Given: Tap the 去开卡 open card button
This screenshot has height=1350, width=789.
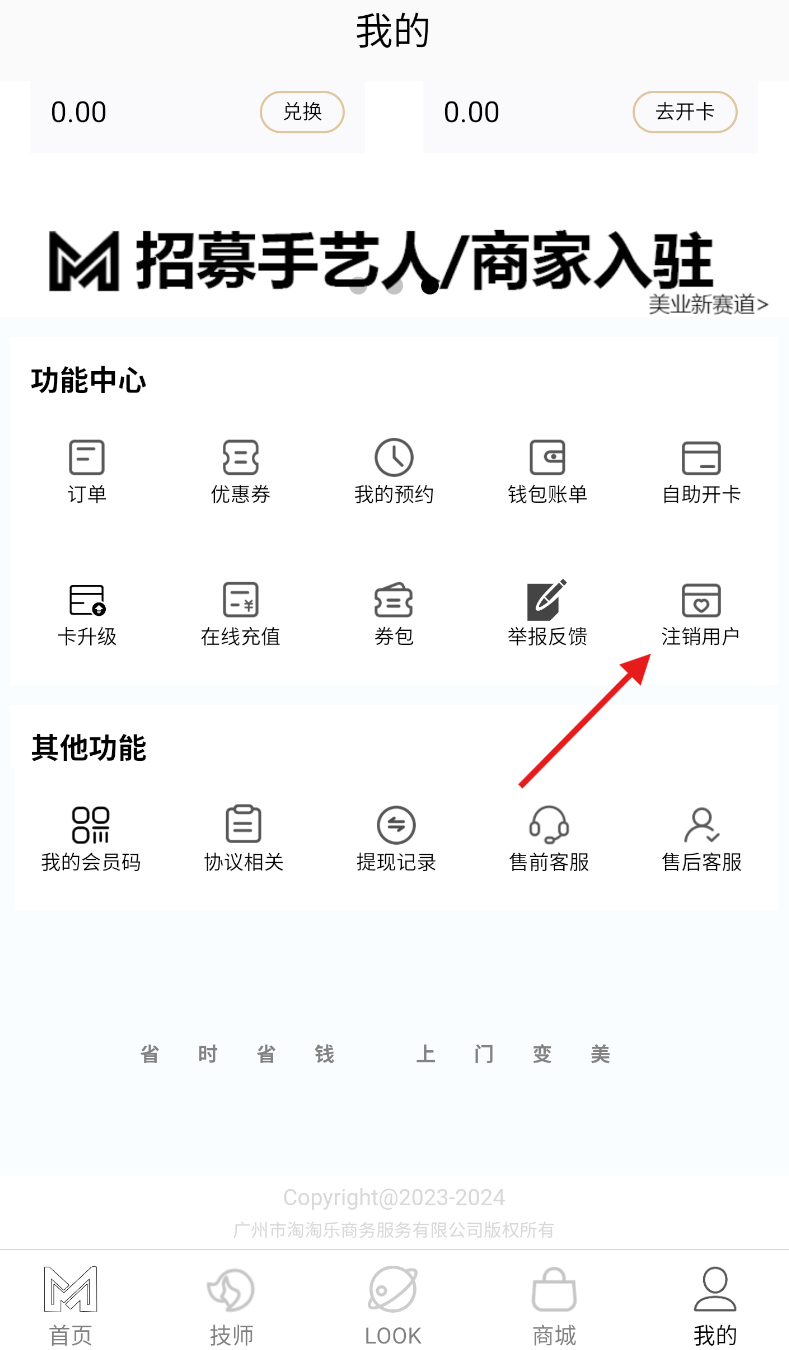Looking at the screenshot, I should [x=684, y=112].
